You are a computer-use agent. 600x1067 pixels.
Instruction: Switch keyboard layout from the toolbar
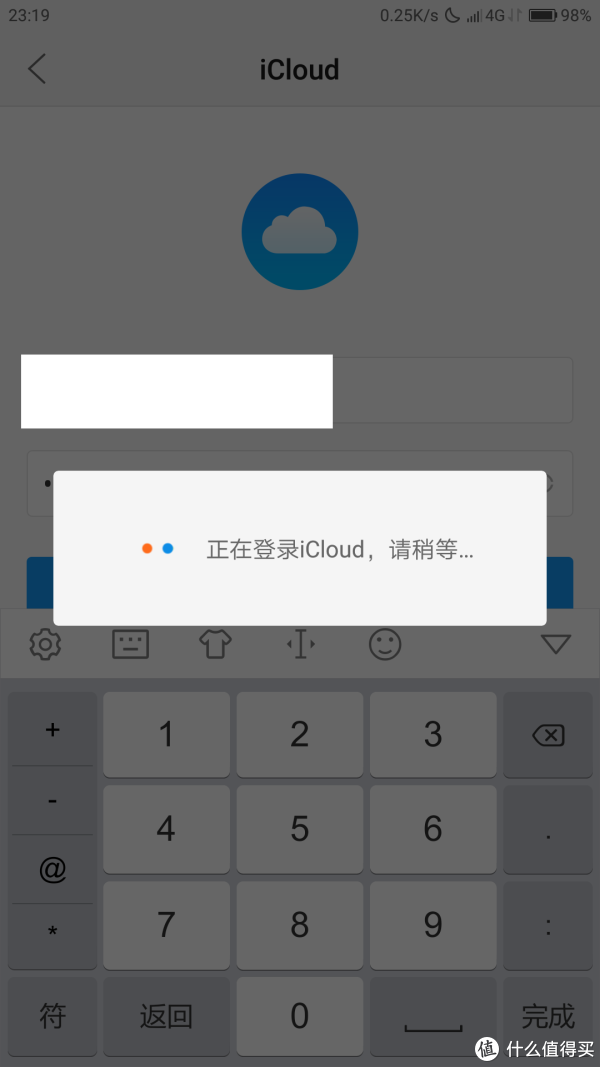point(130,644)
